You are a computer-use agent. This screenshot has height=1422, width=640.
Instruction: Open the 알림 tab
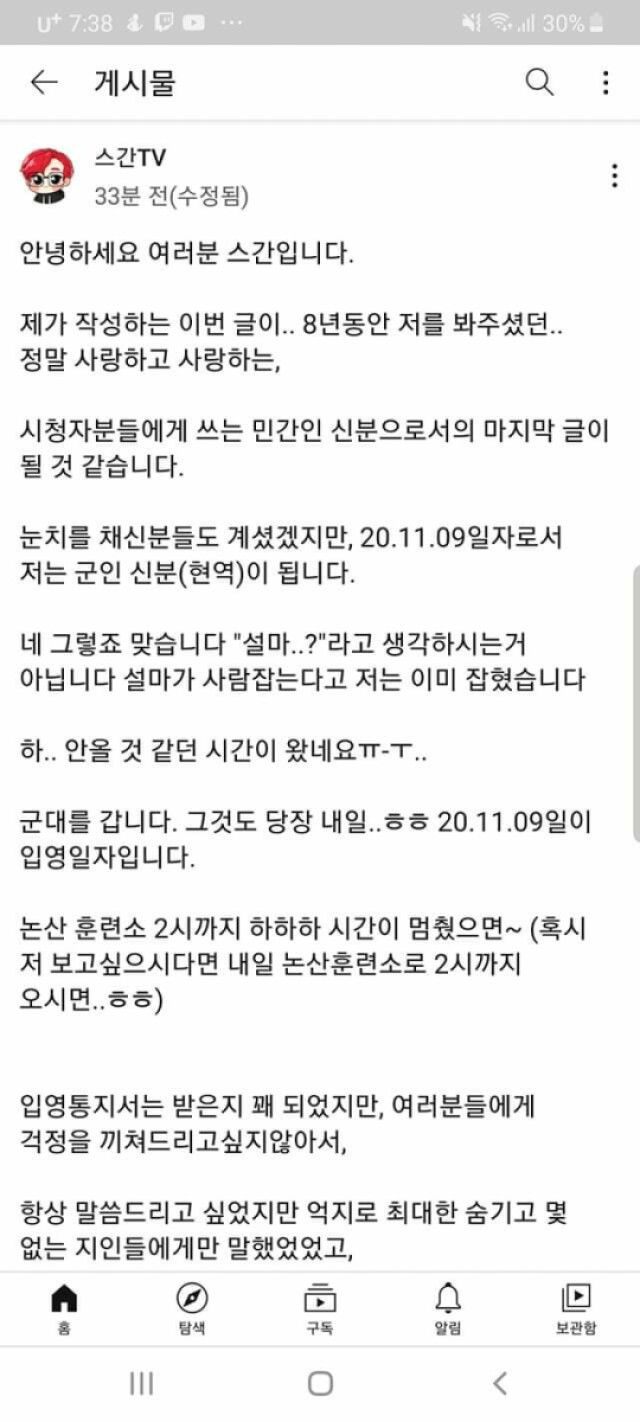coord(448,1308)
